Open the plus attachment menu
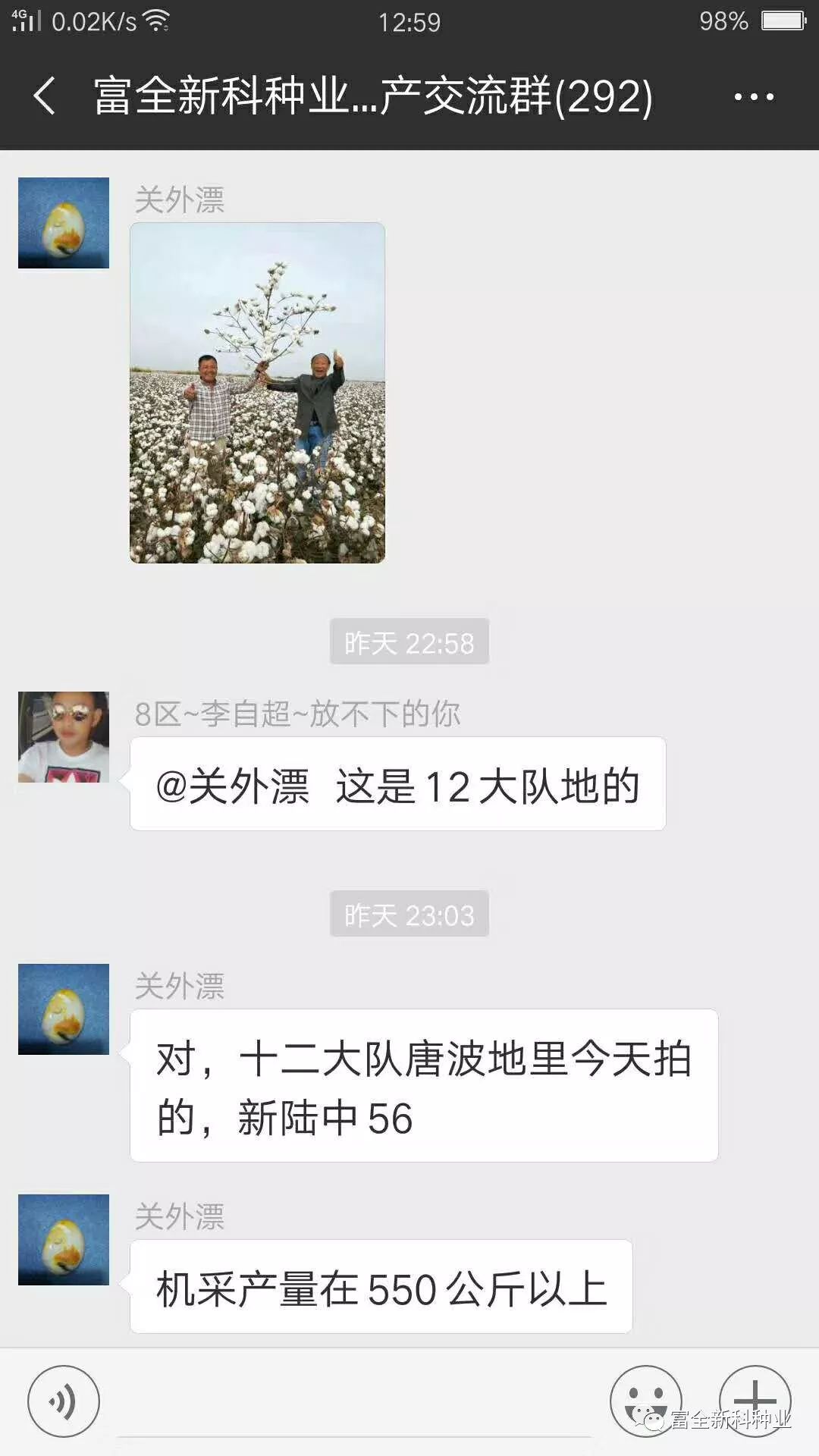The height and width of the screenshot is (1456, 819). pyautogui.click(x=755, y=1398)
